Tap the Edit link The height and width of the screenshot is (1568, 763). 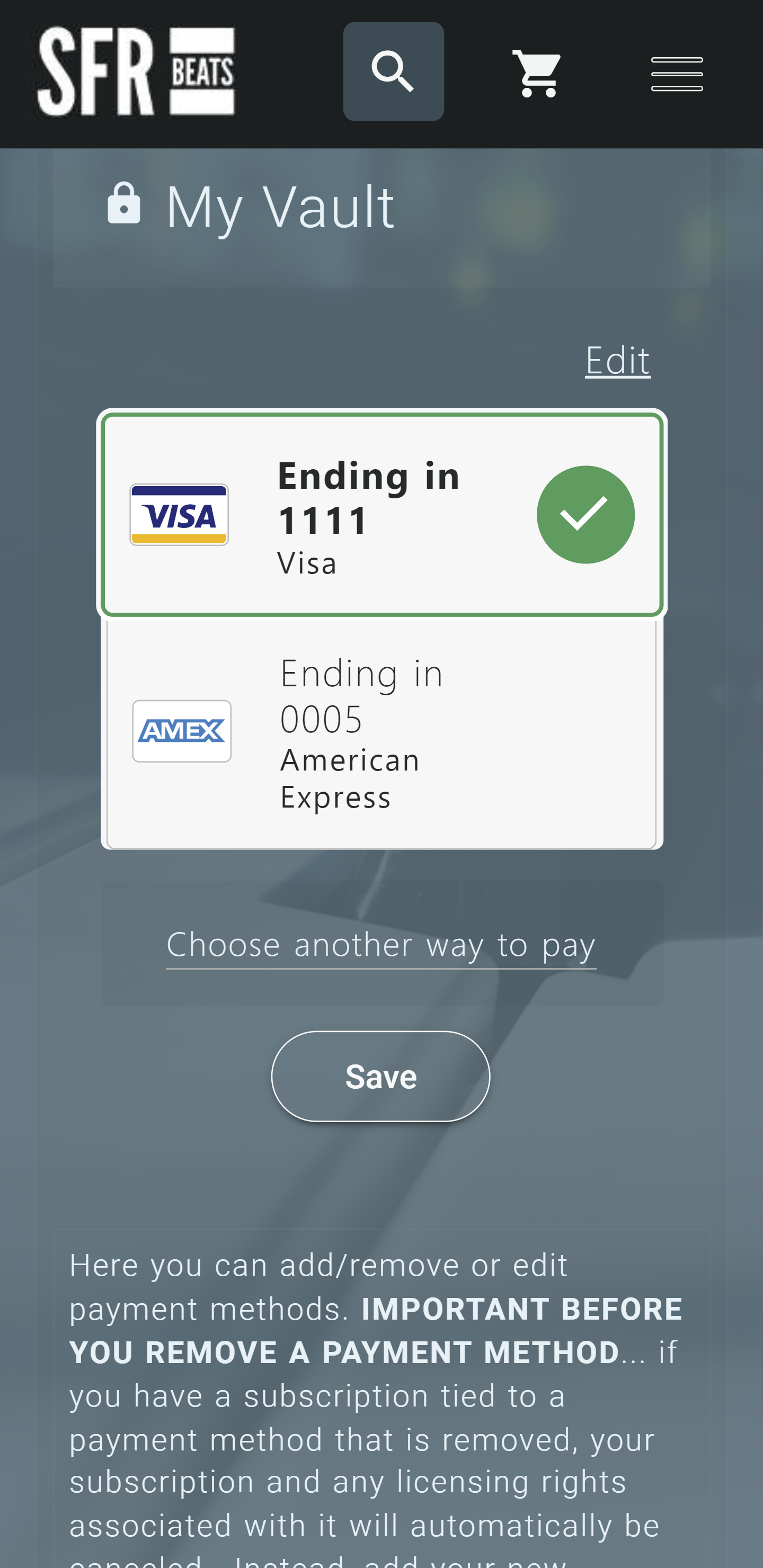point(617,360)
